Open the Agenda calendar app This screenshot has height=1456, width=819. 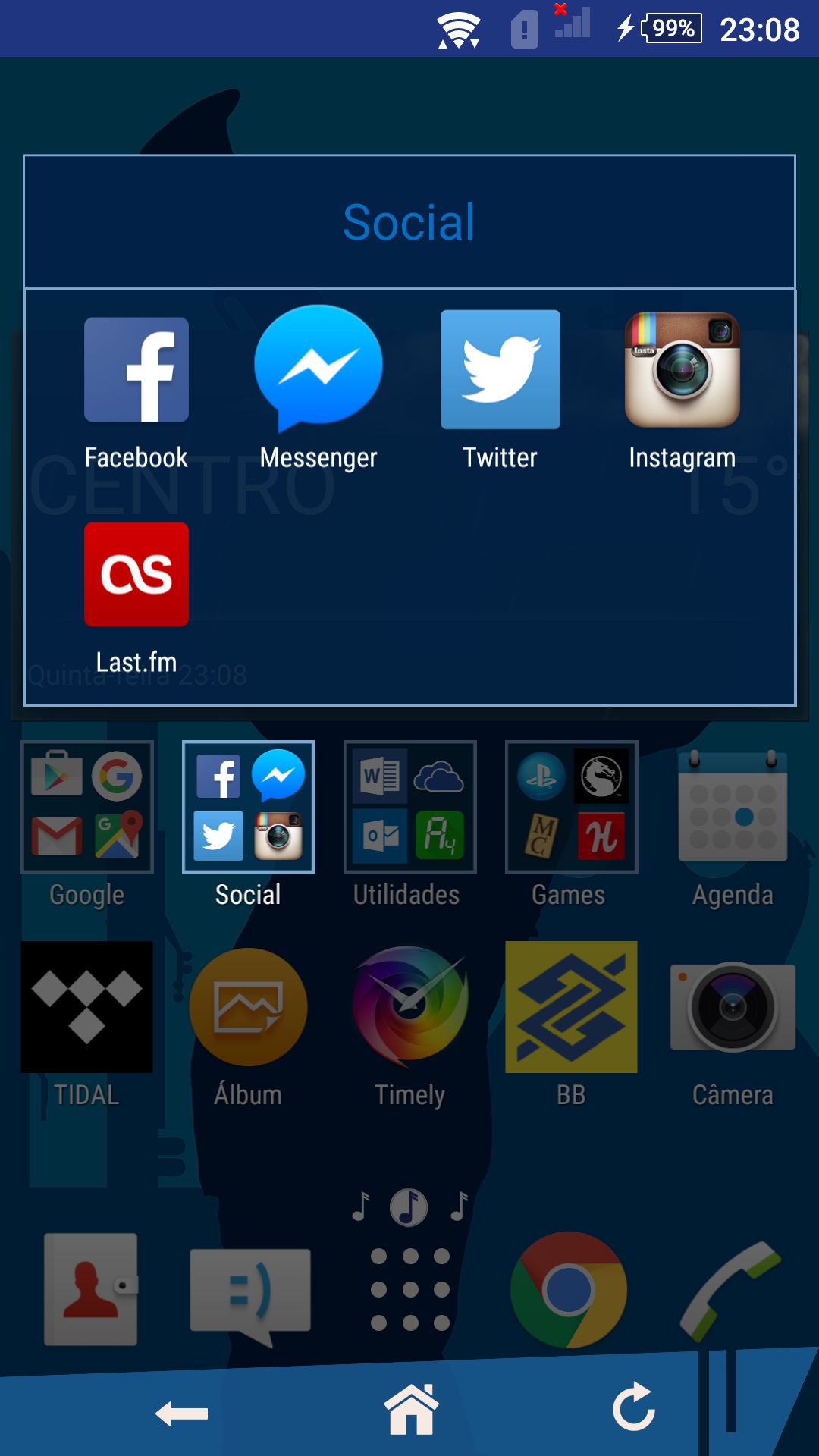tap(733, 807)
